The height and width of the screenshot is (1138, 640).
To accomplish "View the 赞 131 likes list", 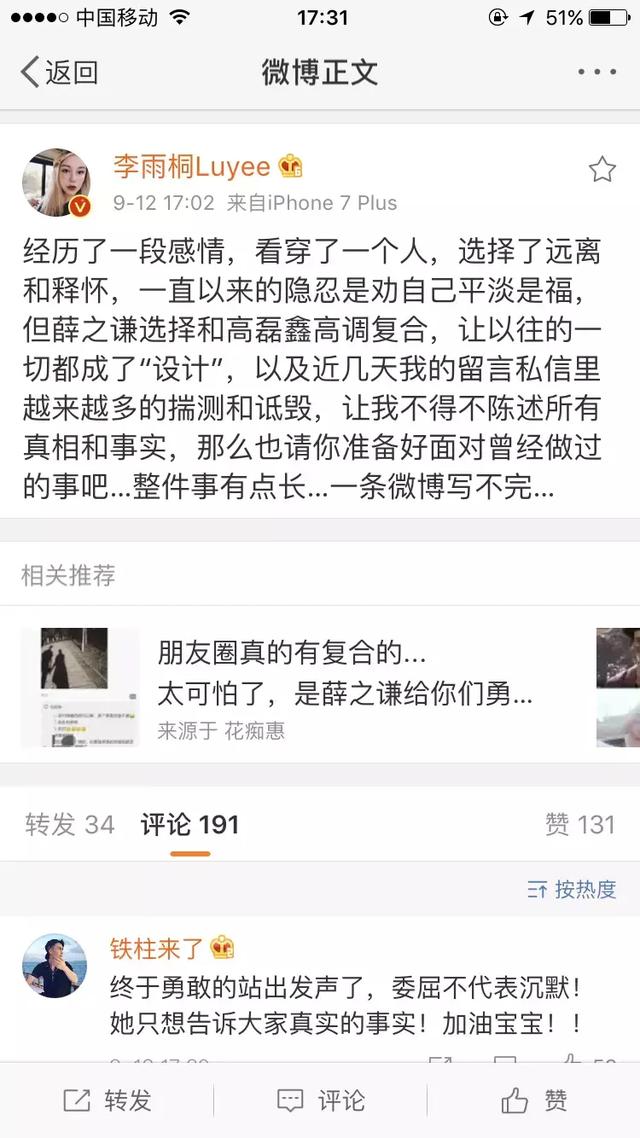I will (x=580, y=825).
